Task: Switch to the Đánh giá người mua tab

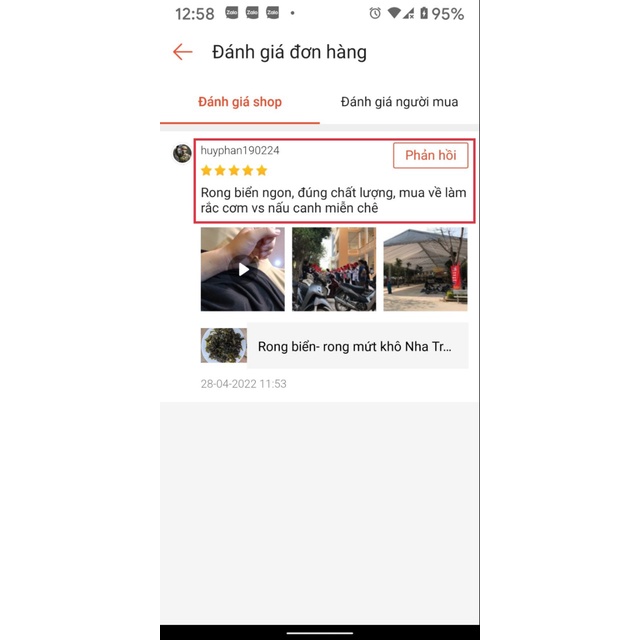Action: (x=399, y=102)
